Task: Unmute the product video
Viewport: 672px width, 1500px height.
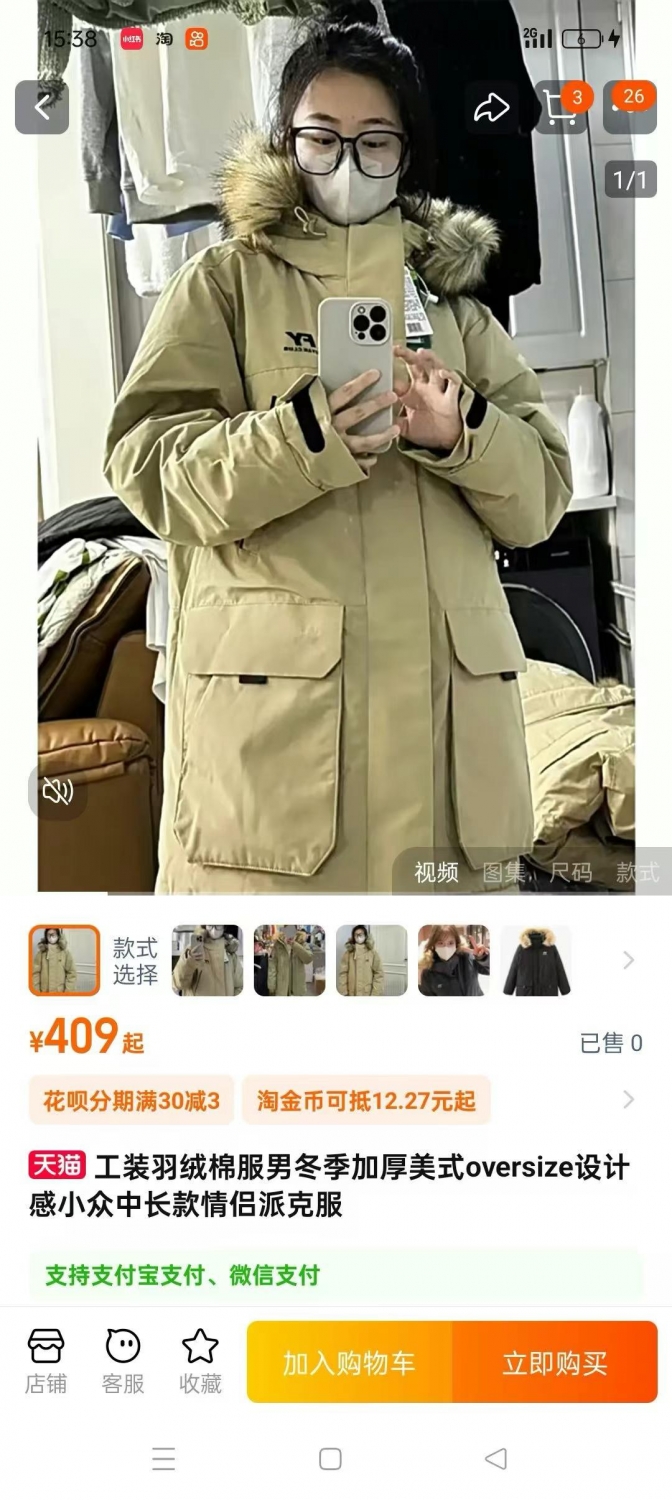Action: click(58, 792)
